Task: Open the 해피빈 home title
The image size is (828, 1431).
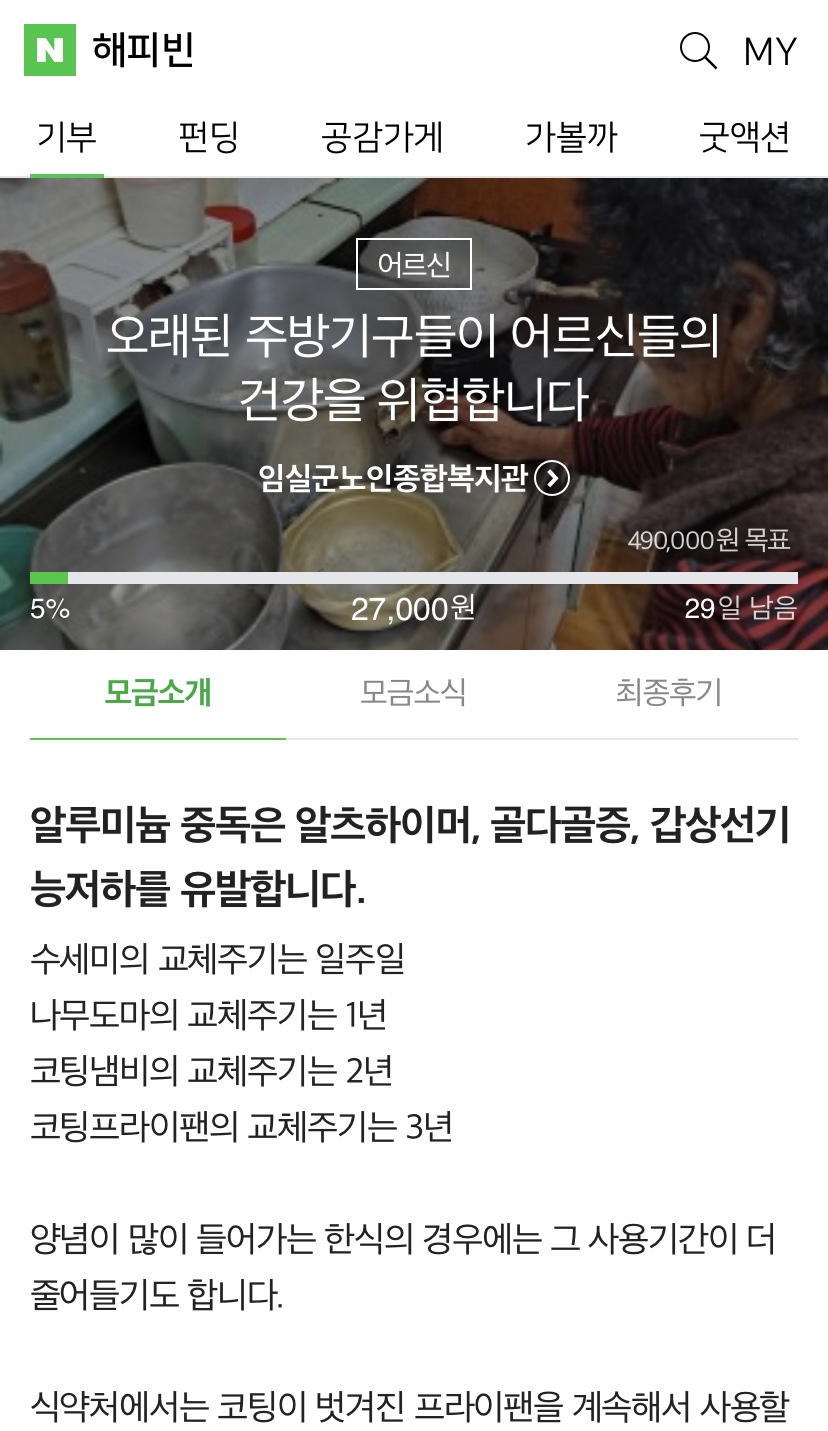Action: point(143,50)
